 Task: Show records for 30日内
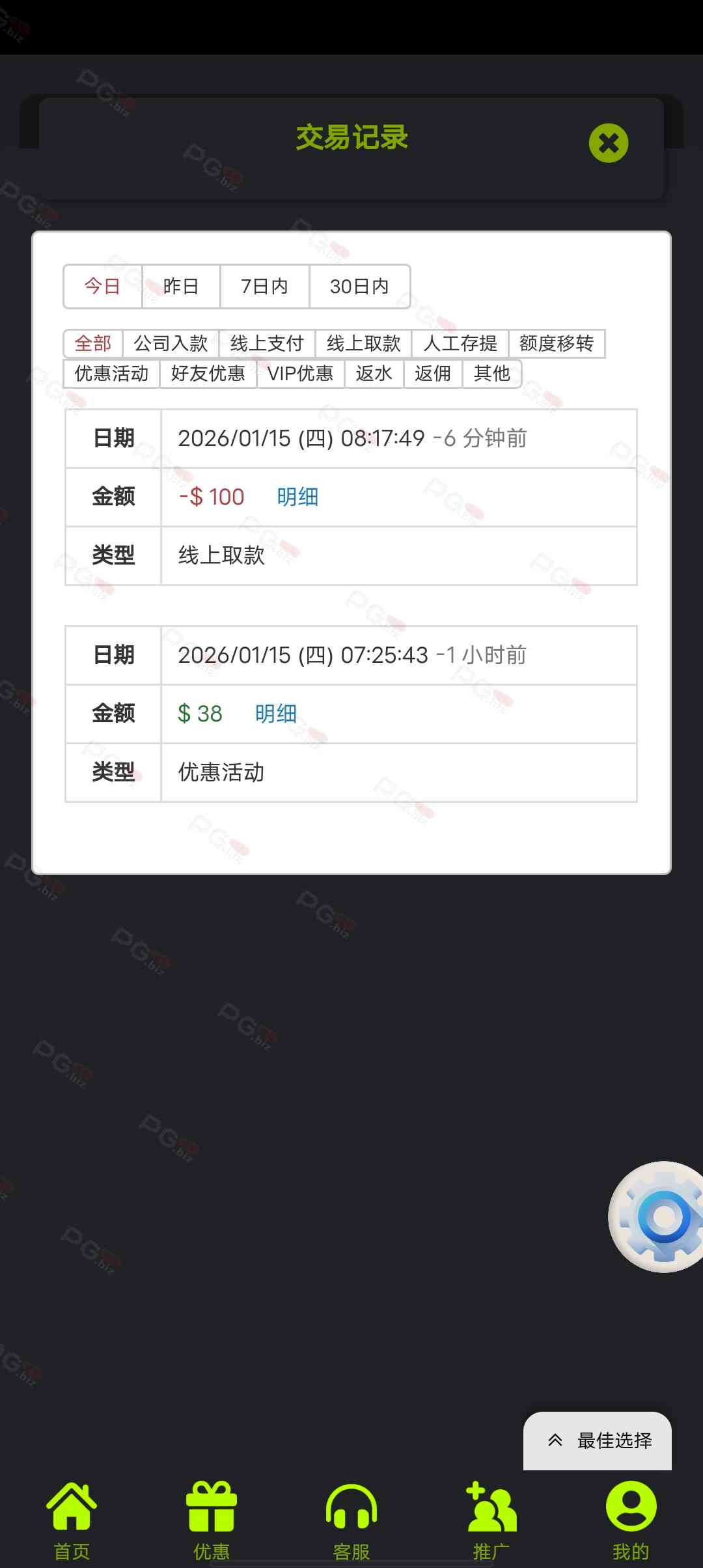click(359, 287)
